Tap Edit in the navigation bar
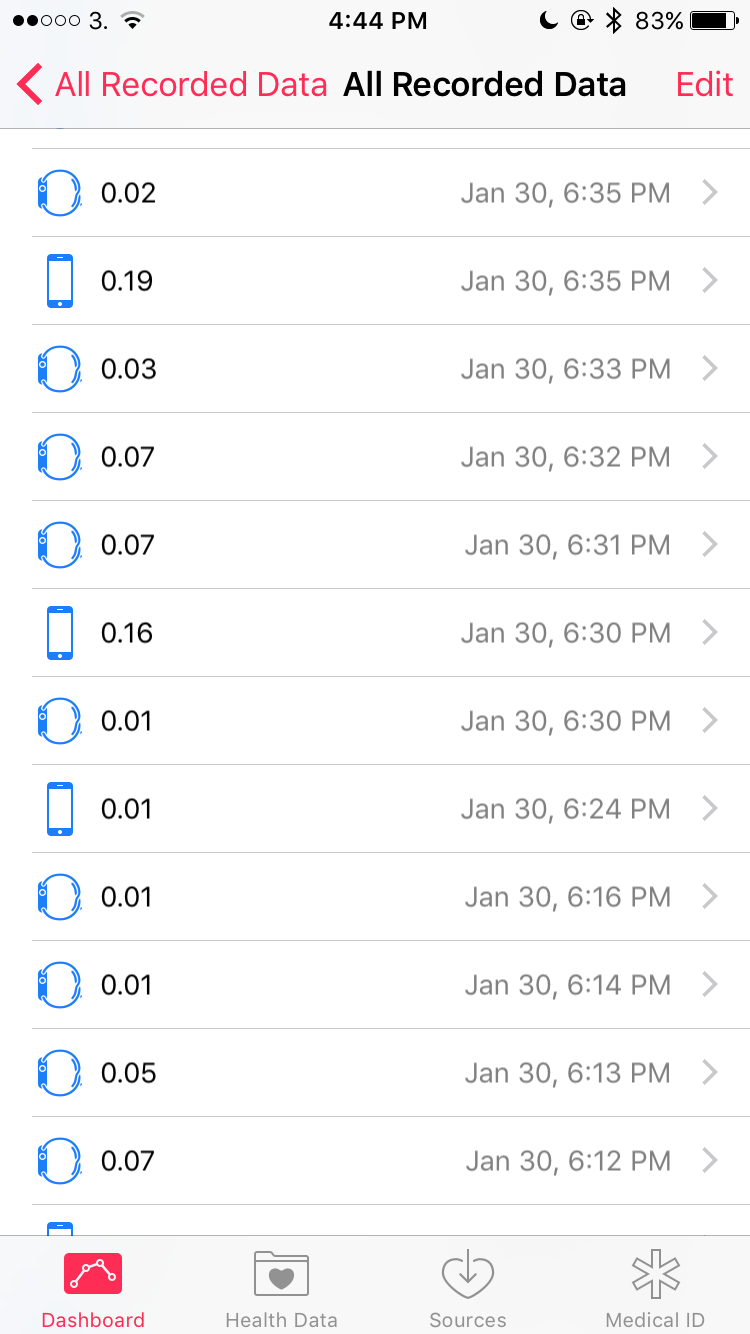 [704, 85]
